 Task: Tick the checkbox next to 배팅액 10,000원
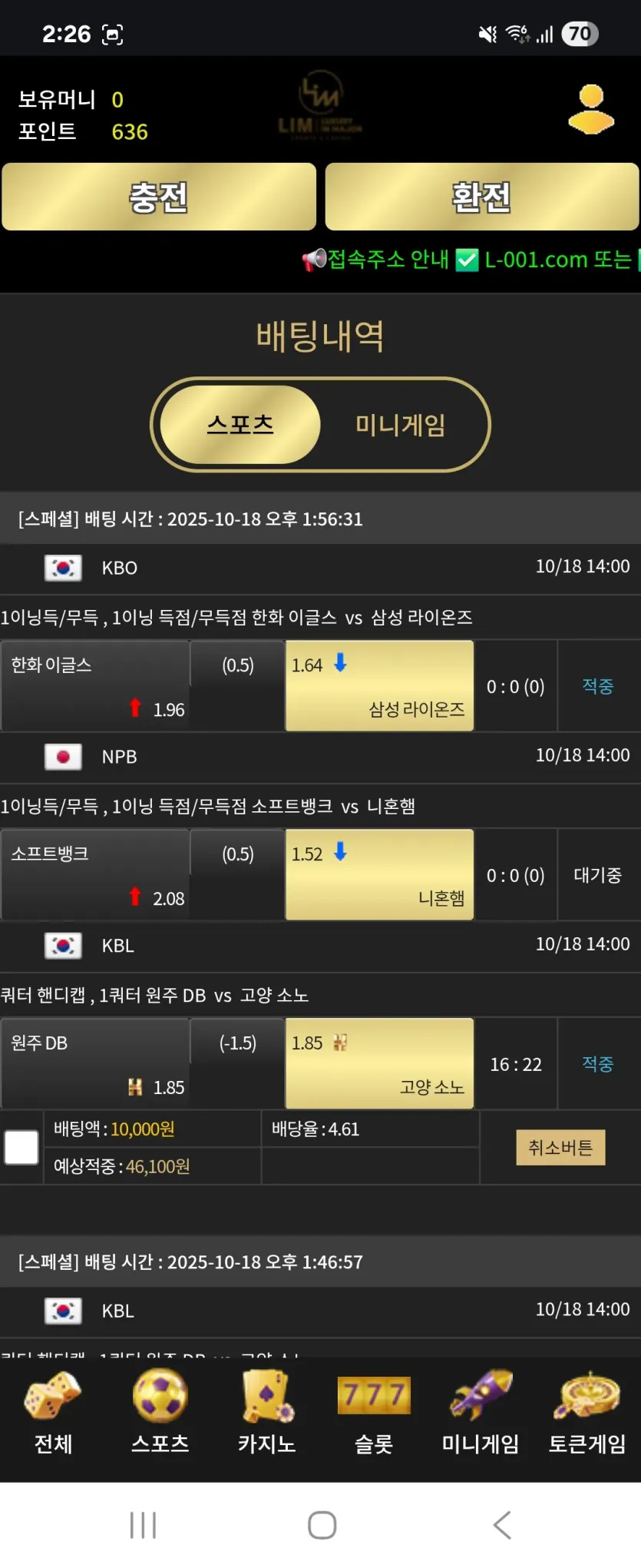pos(21,1148)
